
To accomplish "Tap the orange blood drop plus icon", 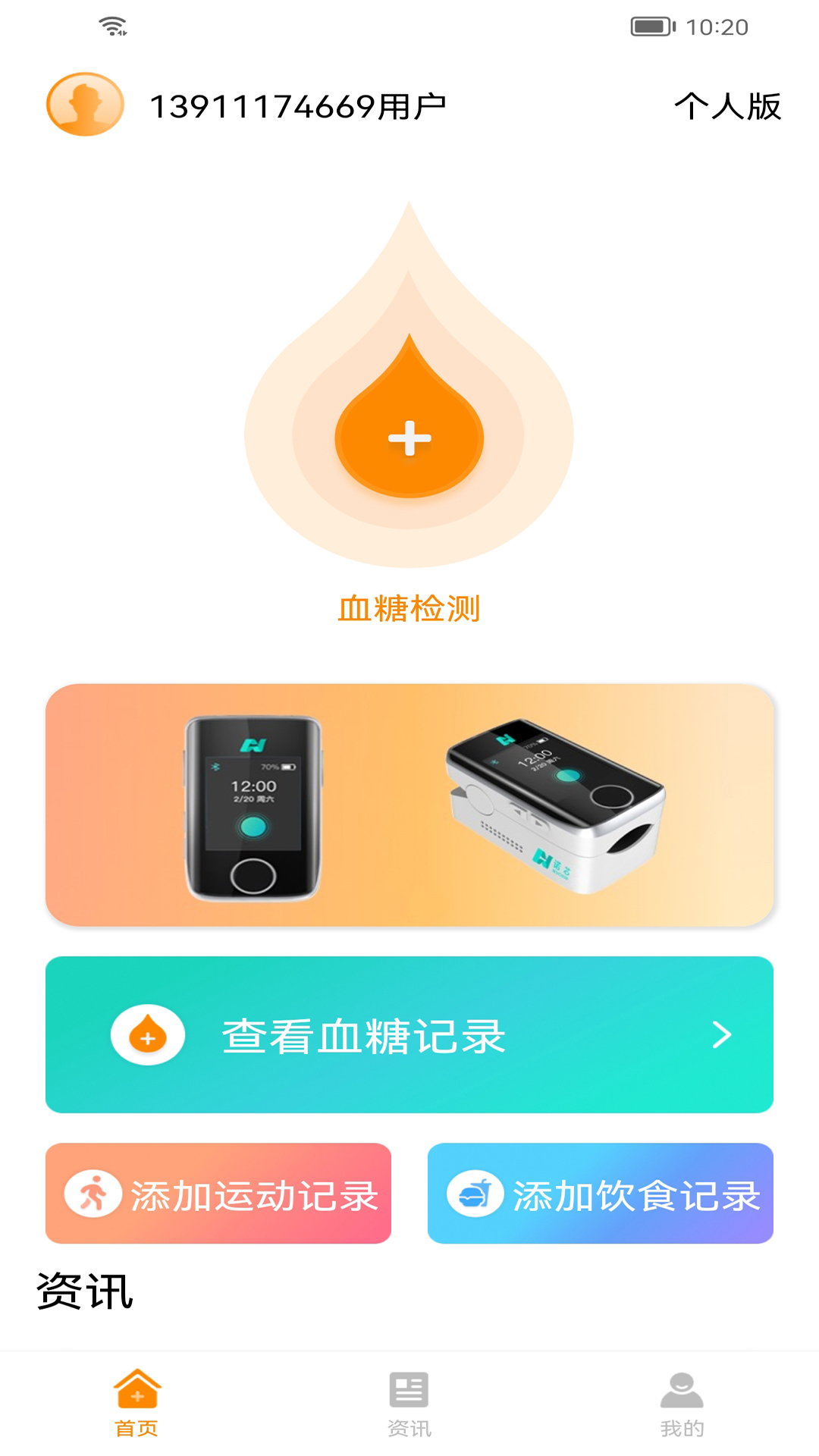I will coord(409,440).
